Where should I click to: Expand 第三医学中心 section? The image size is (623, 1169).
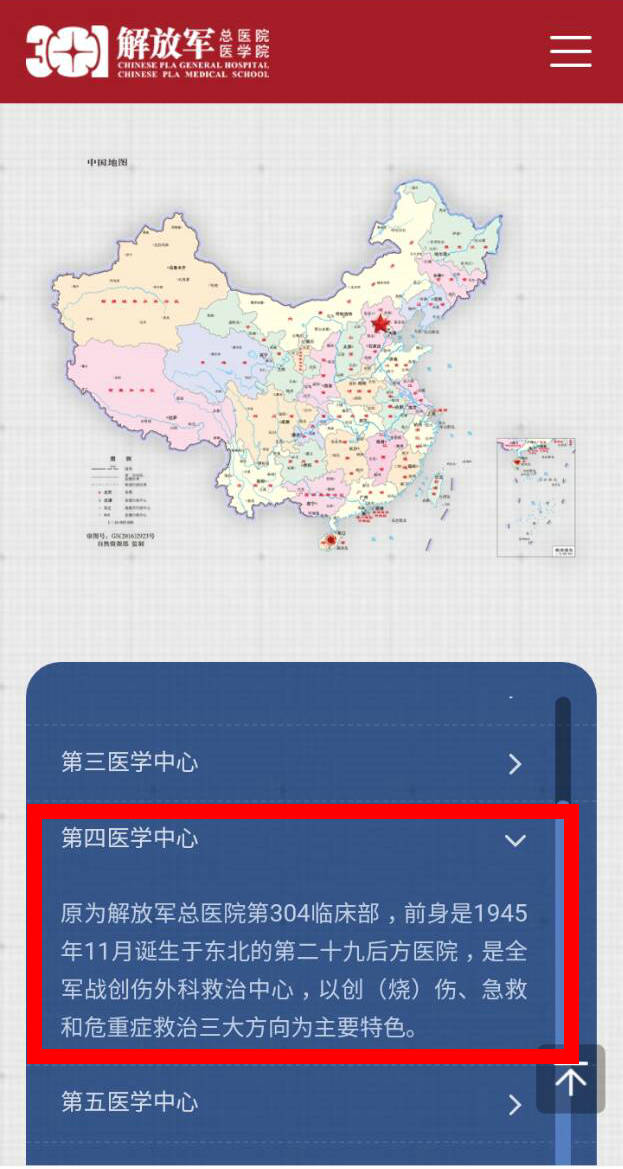pyautogui.click(x=290, y=764)
